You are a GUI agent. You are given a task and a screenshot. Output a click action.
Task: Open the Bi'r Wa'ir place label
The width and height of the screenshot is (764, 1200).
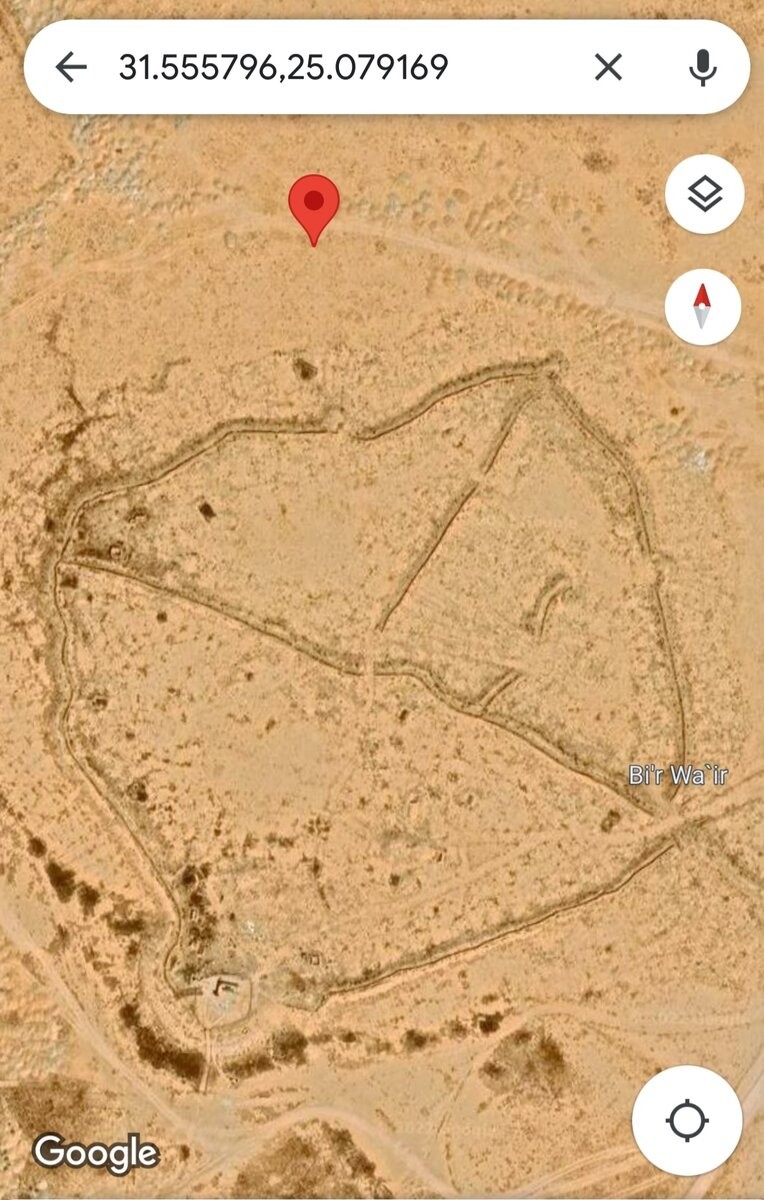click(x=678, y=775)
